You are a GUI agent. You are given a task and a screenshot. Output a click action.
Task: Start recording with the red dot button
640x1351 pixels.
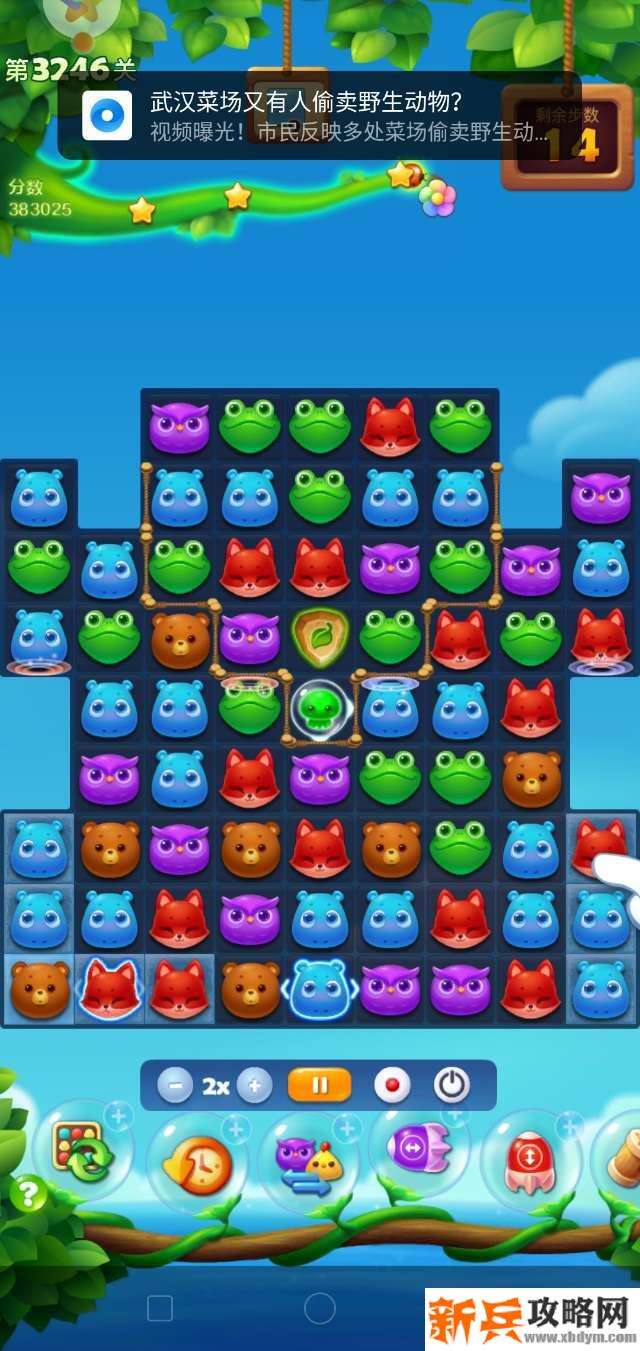point(392,1085)
